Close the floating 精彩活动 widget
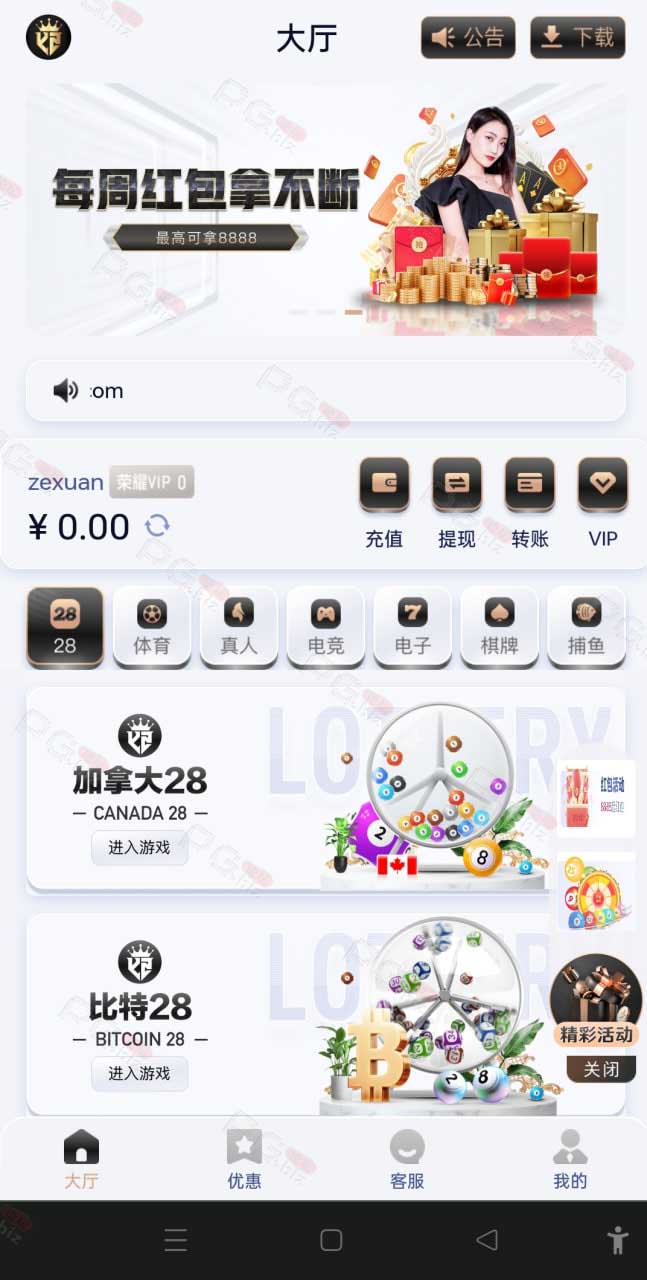The width and height of the screenshot is (647, 1280). tap(601, 1069)
